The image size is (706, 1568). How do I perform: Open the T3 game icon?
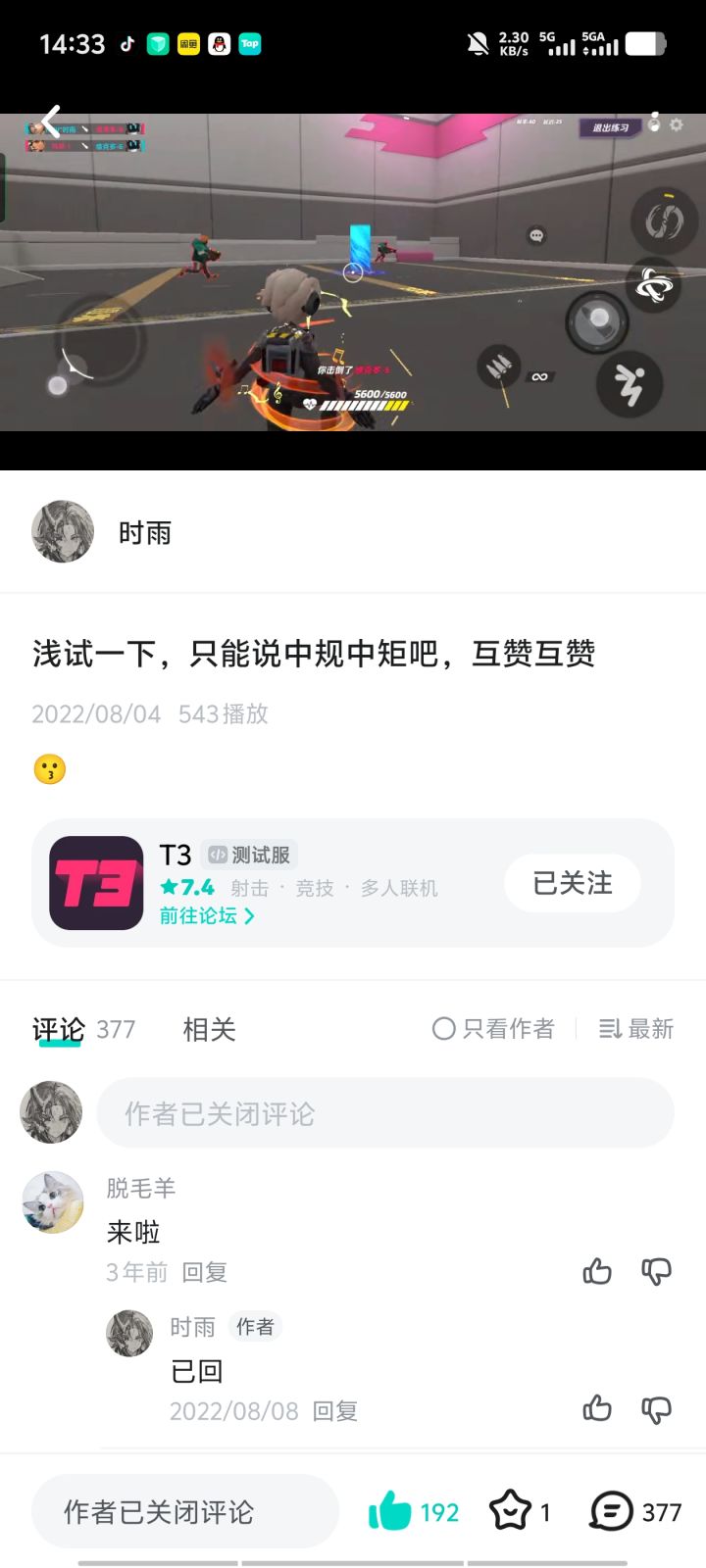(95, 882)
